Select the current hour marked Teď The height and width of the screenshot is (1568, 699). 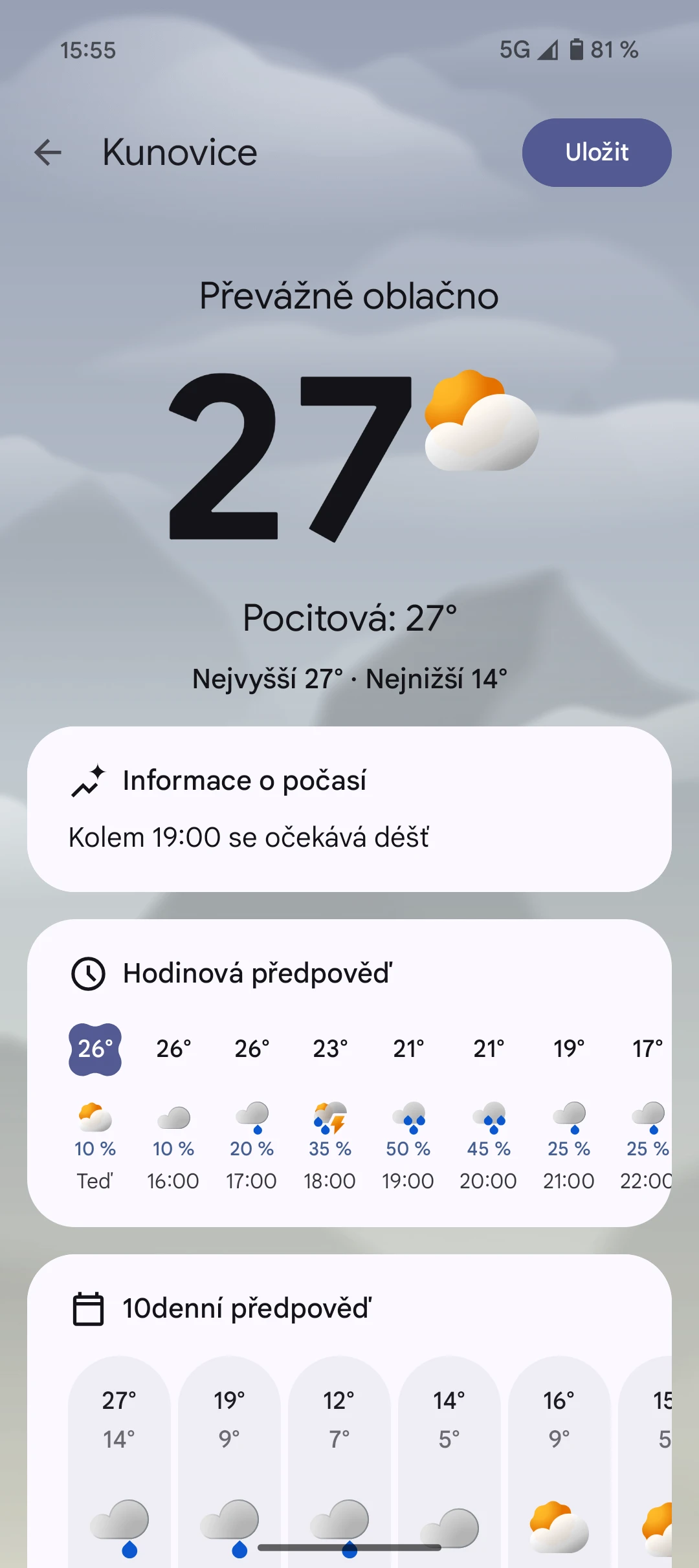click(x=95, y=1109)
